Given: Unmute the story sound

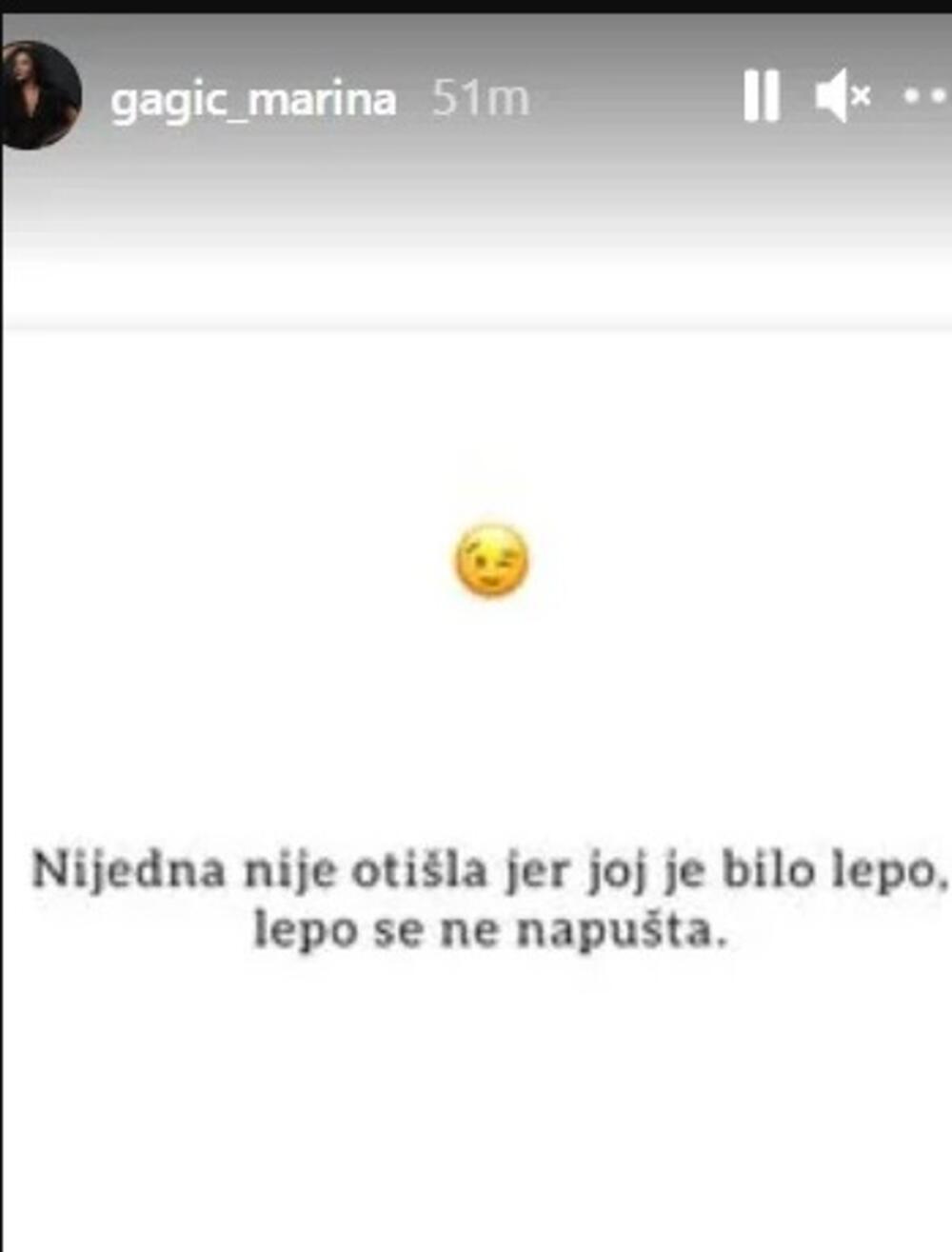Looking at the screenshot, I should point(842,96).
